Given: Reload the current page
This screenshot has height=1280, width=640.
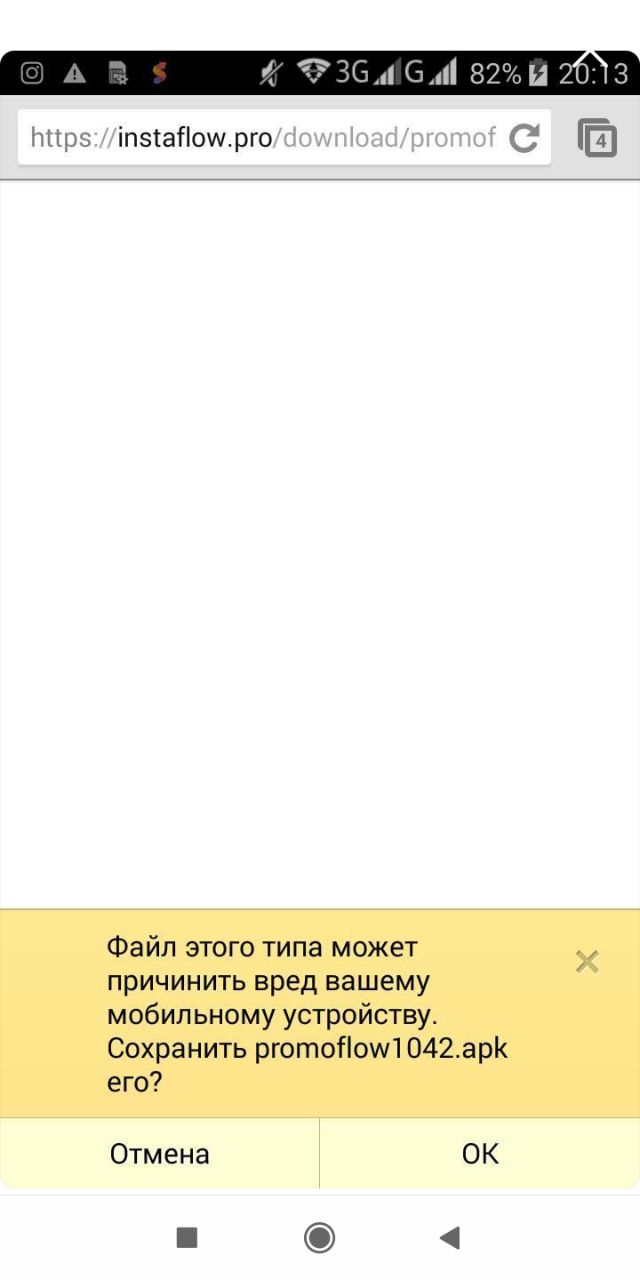Looking at the screenshot, I should (524, 138).
